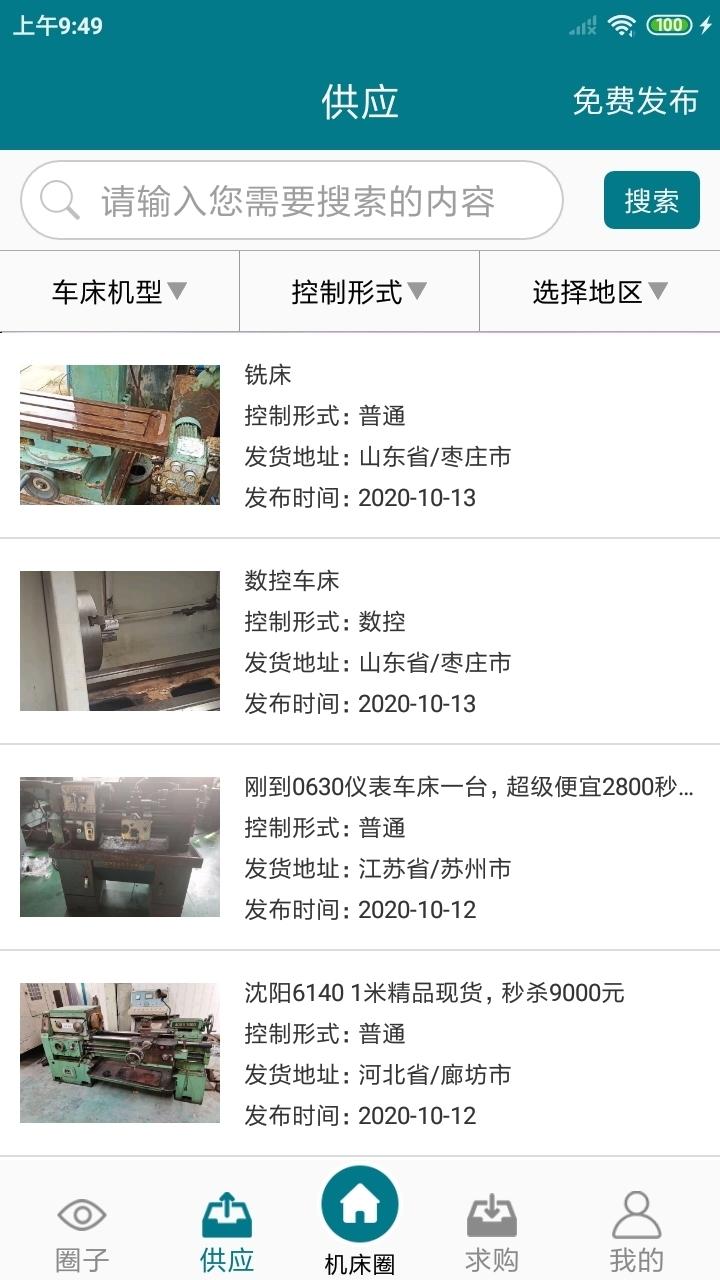Choose a region via 选择地区
Image resolution: width=720 pixels, height=1280 pixels.
[599, 291]
